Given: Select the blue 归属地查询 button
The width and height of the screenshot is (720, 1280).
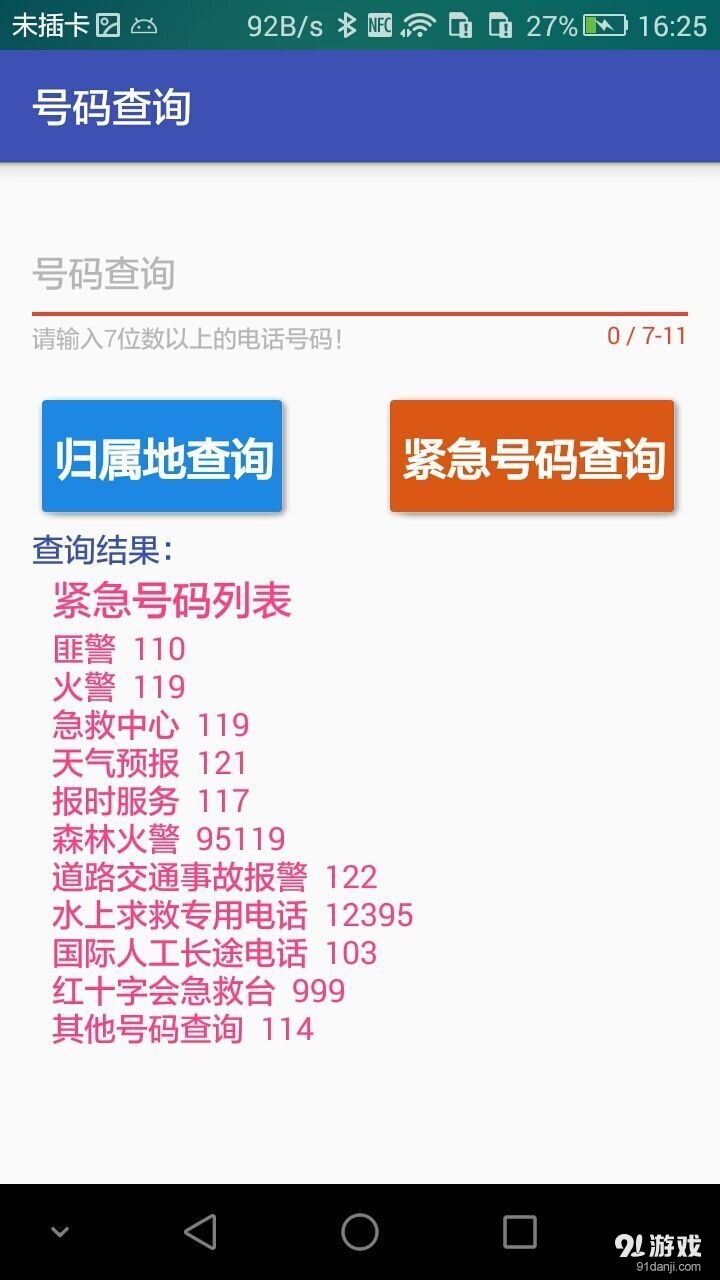Looking at the screenshot, I should point(162,456).
